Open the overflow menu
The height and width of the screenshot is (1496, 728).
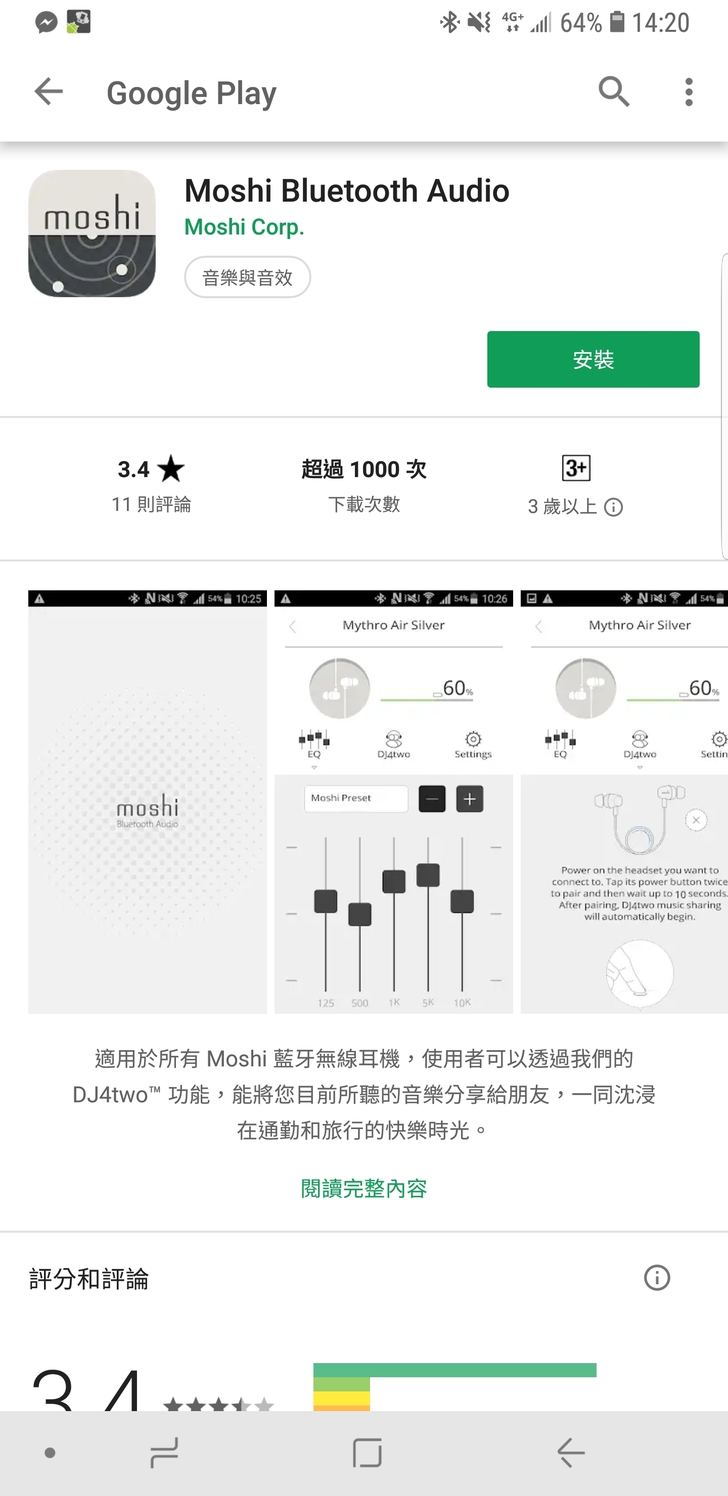point(689,92)
